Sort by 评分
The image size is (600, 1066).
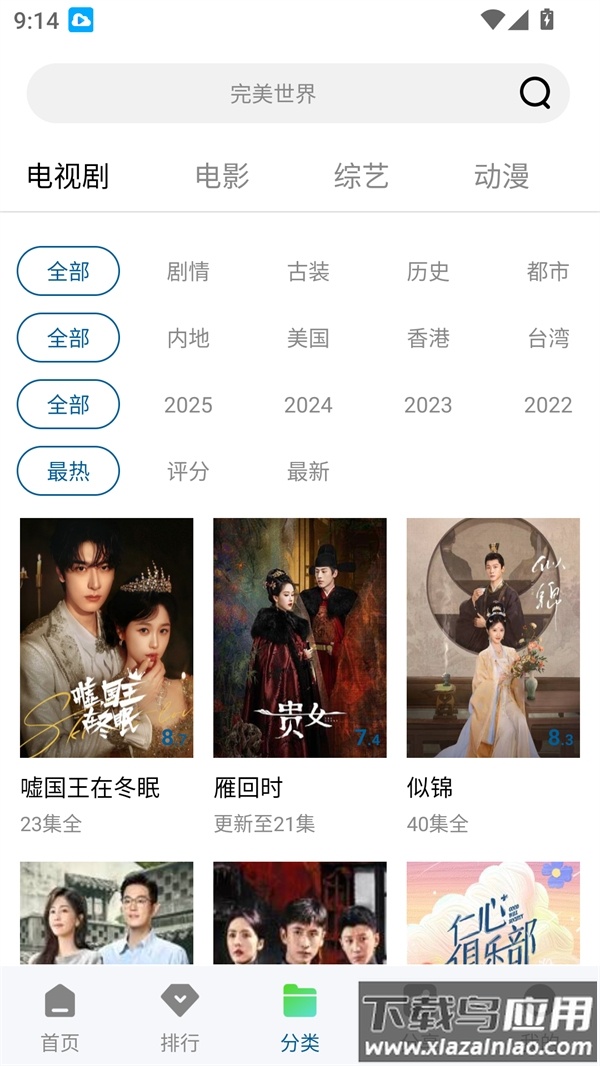tap(188, 471)
